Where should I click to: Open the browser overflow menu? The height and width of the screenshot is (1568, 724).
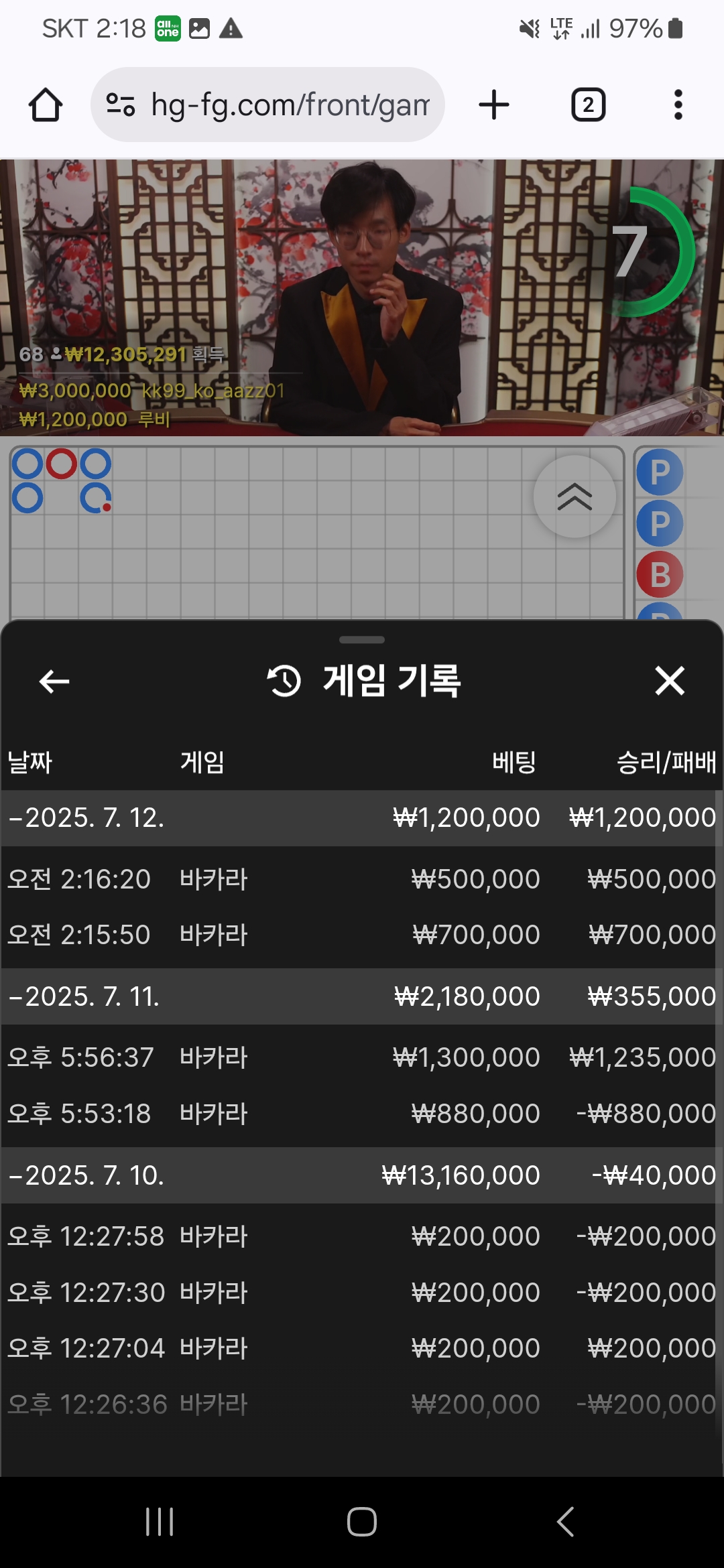(x=678, y=105)
